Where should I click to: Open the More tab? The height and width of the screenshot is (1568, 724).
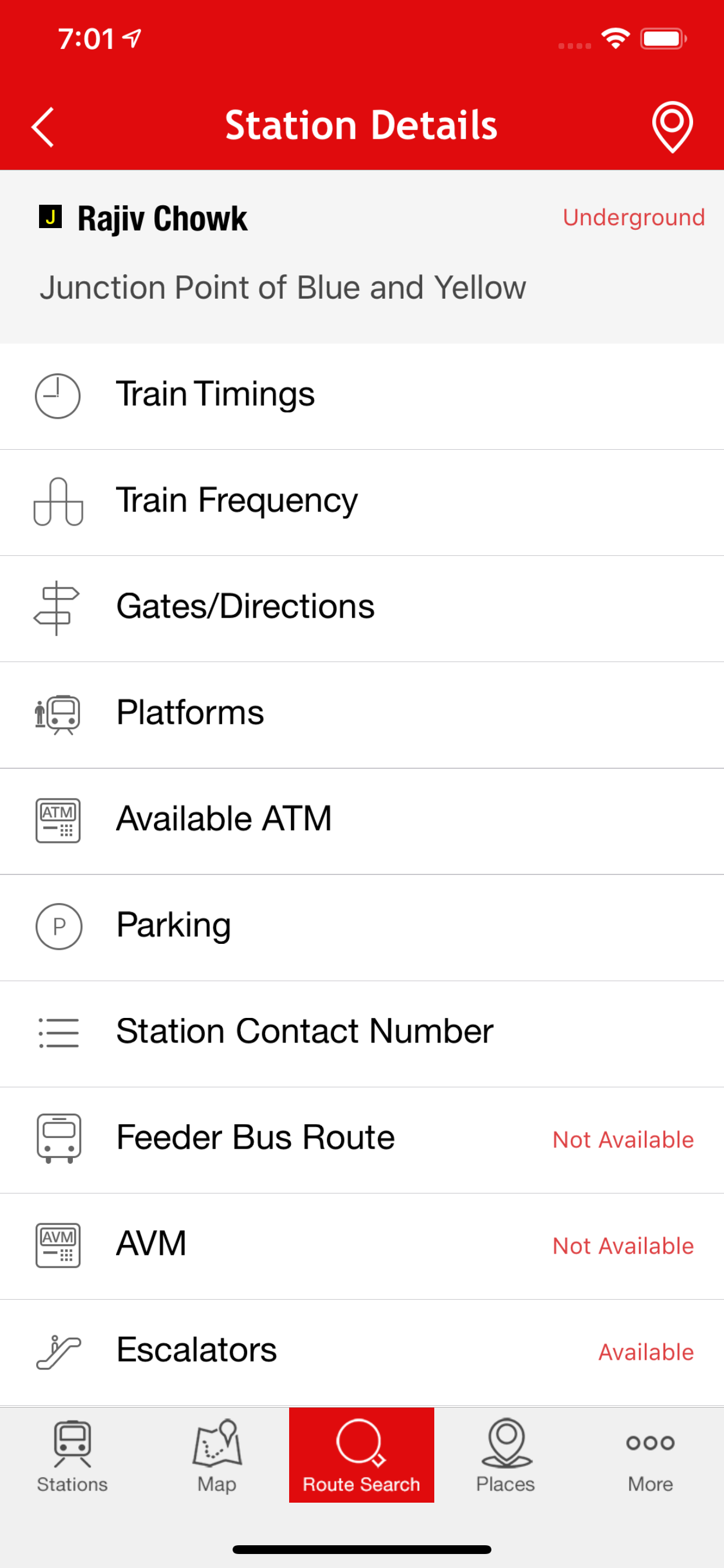pyautogui.click(x=651, y=1456)
